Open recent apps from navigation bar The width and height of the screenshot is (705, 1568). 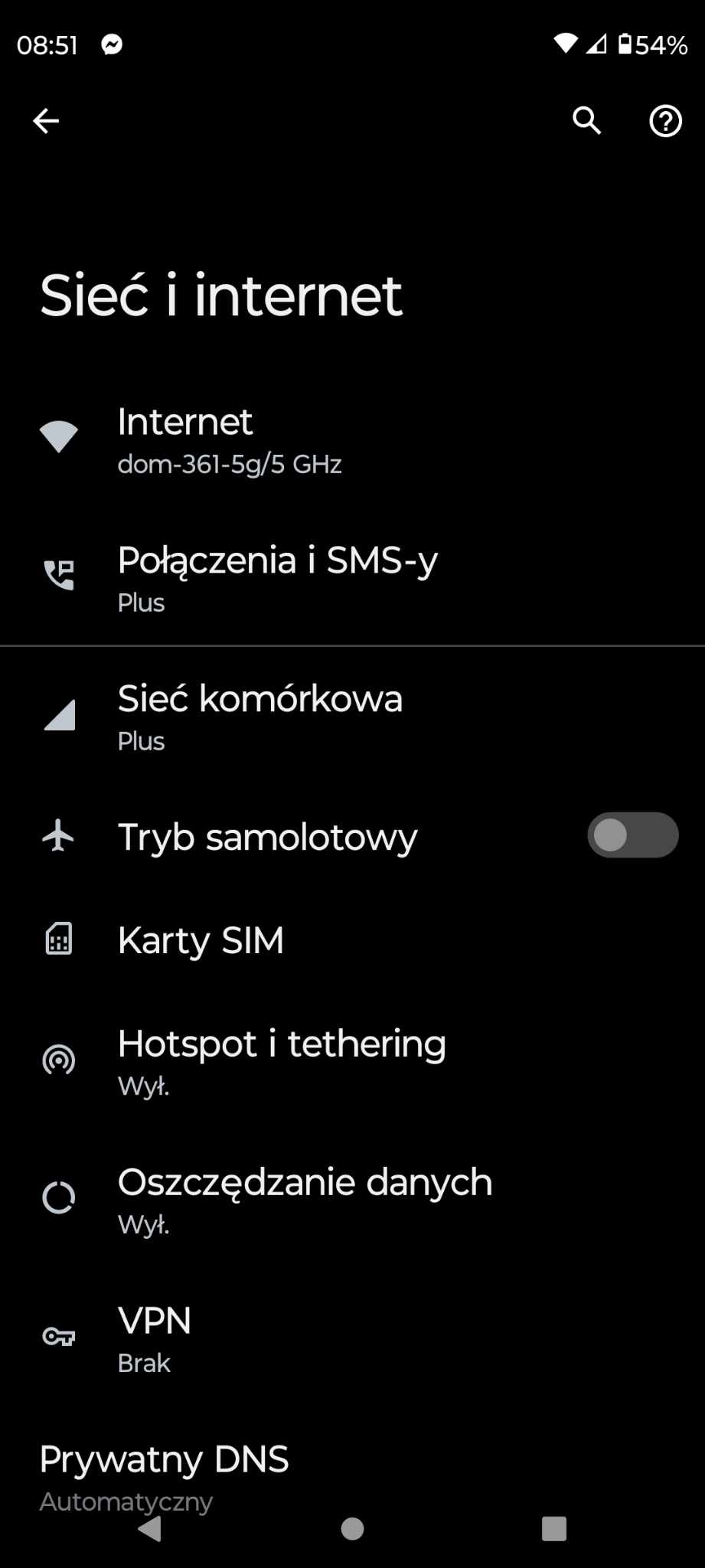point(553,1529)
